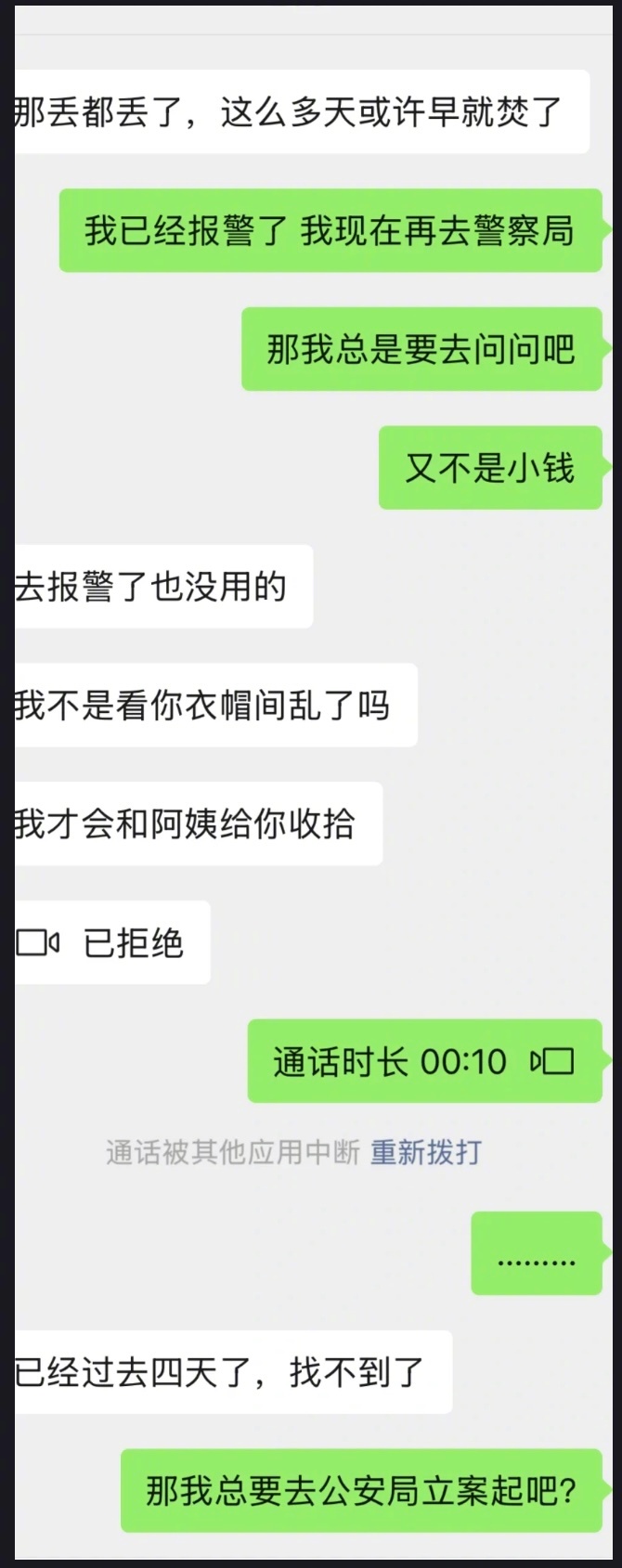Tap the 重新拨打 redial link
The width and height of the screenshot is (622, 1568).
426,1152
